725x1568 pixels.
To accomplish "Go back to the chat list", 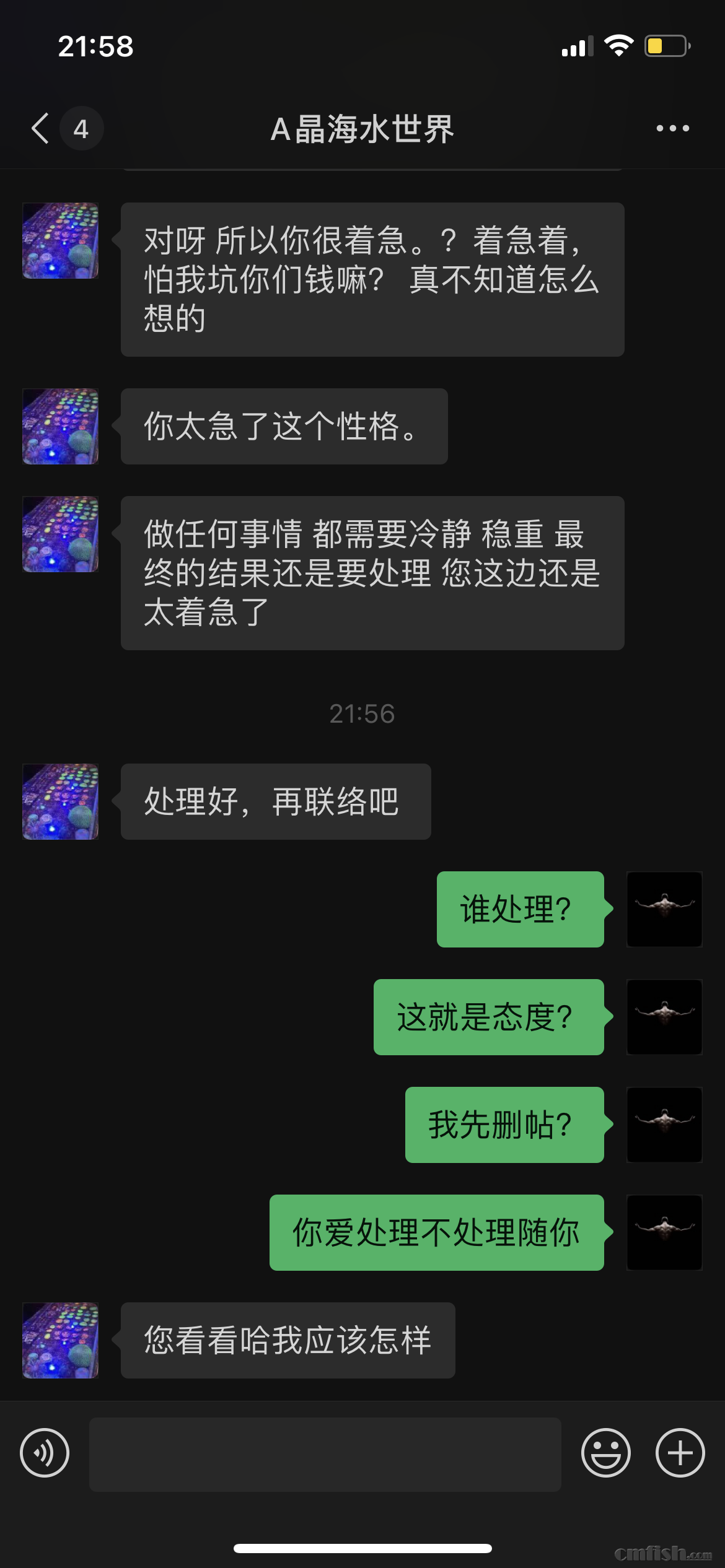I will click(x=41, y=129).
